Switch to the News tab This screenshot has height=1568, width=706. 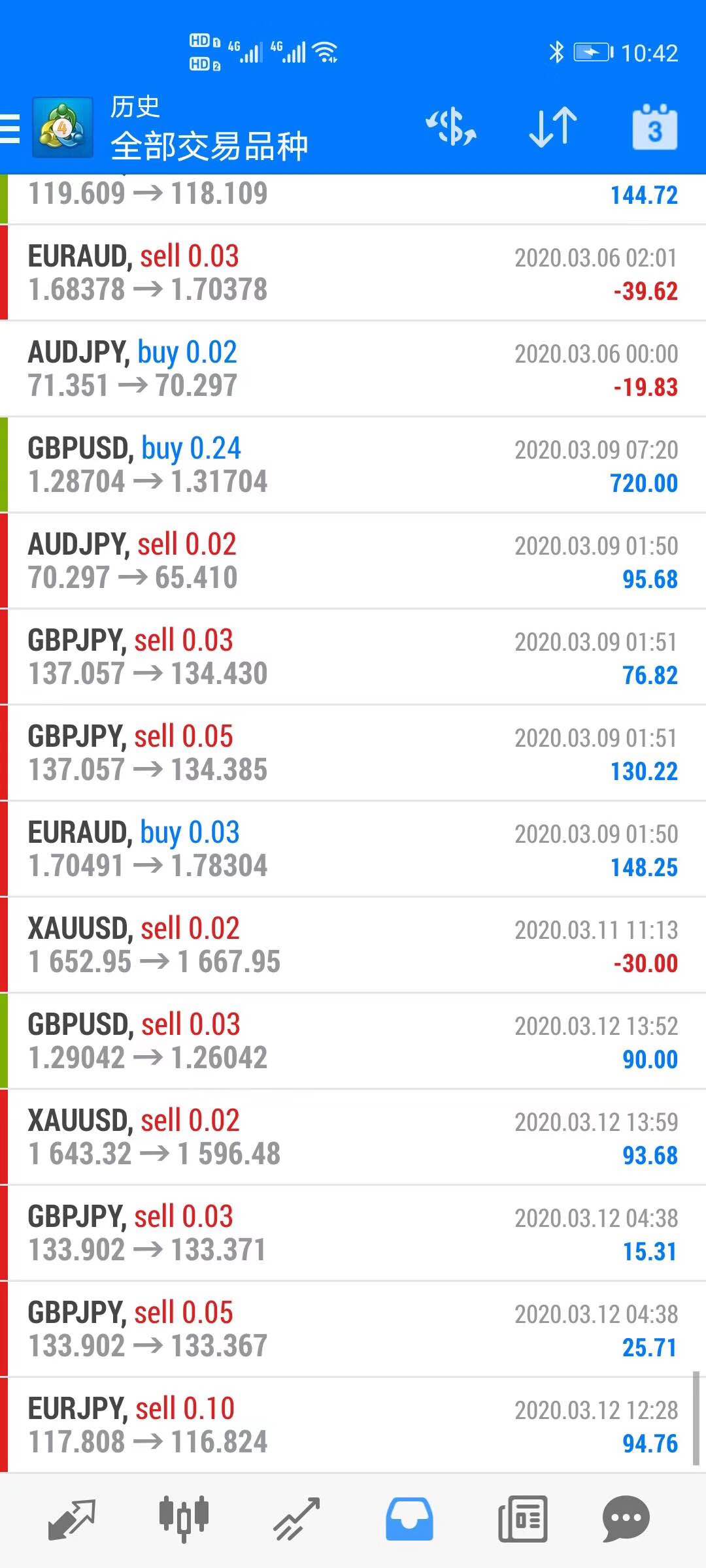[522, 1519]
